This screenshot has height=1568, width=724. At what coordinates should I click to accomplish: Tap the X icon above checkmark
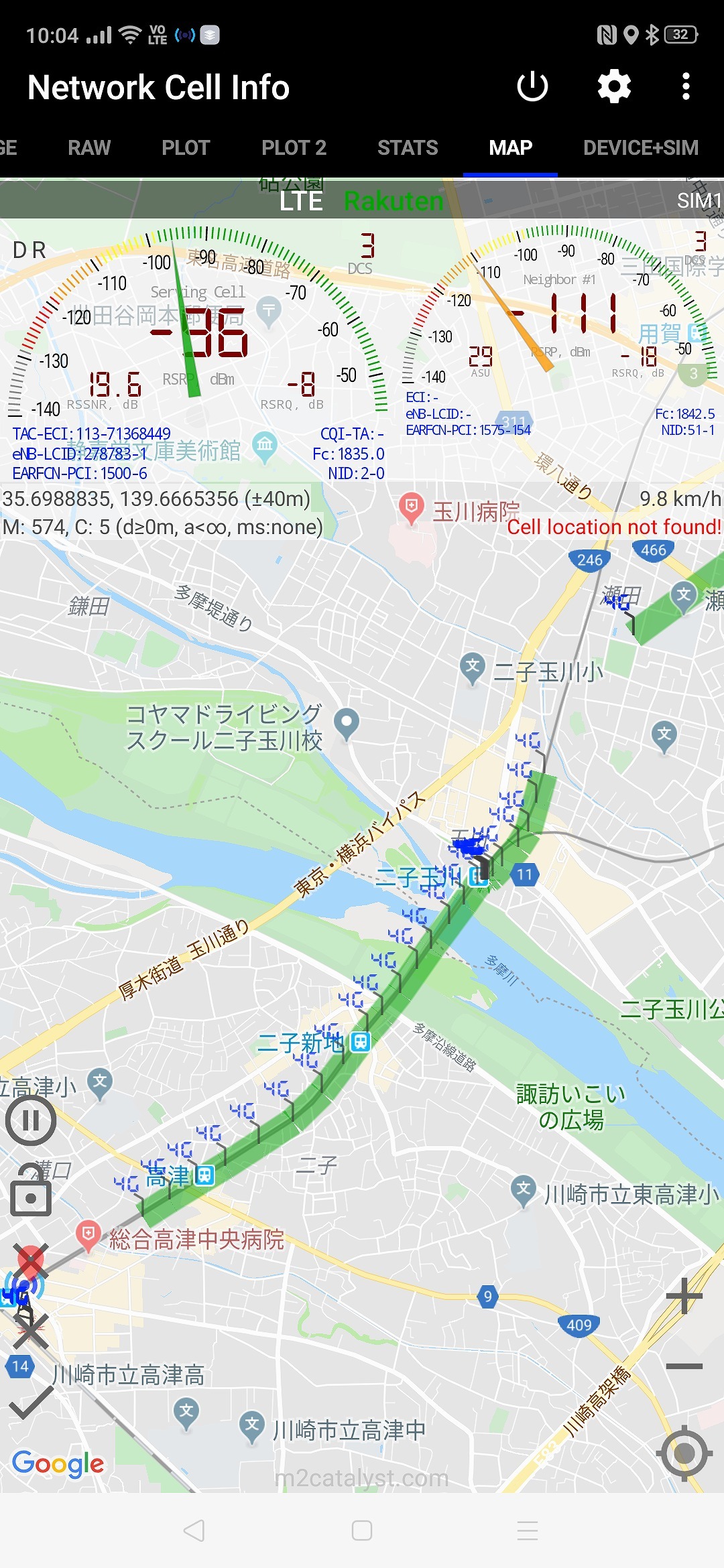pos(31,1329)
